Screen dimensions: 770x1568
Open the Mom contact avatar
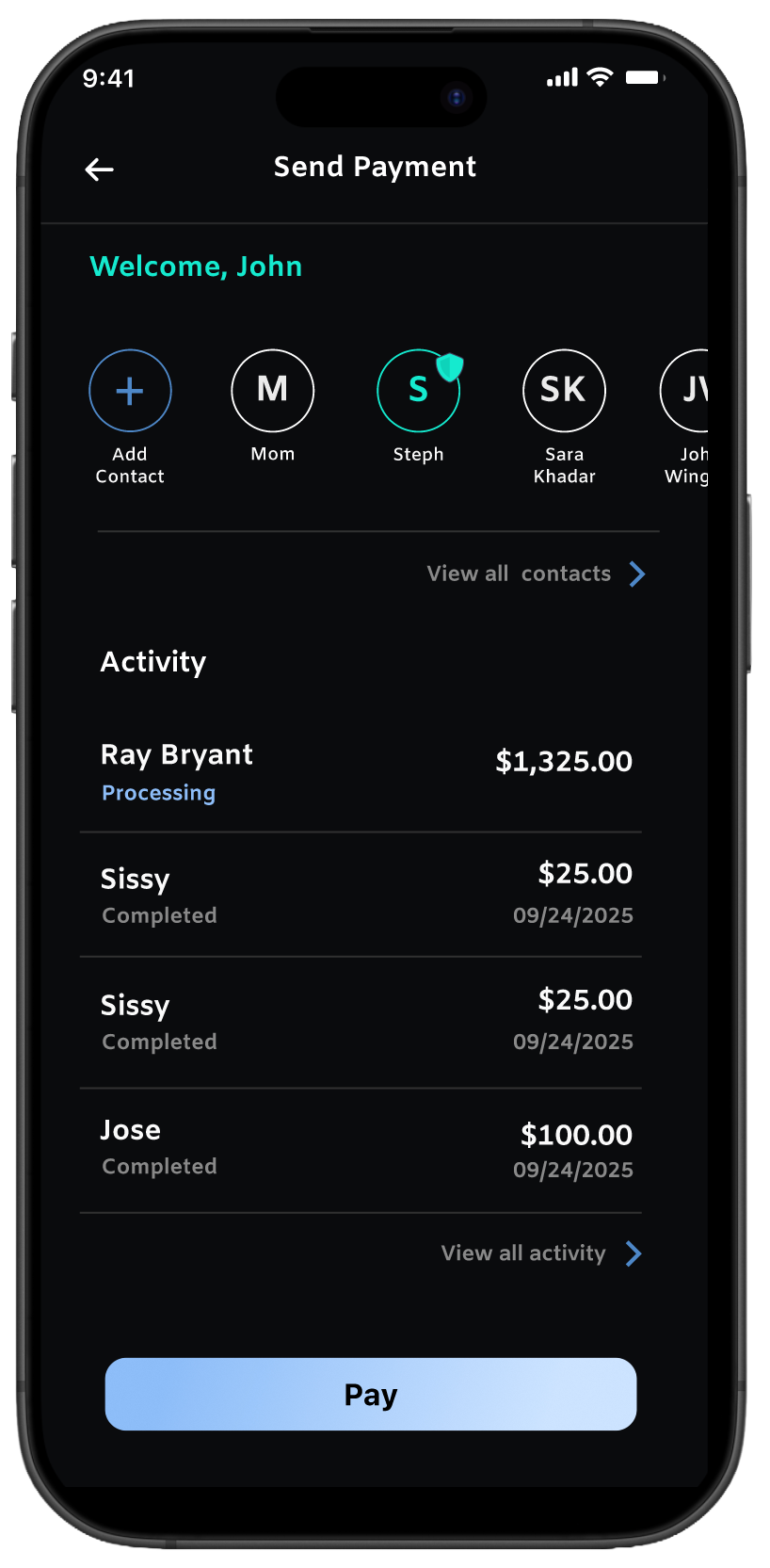click(x=272, y=389)
